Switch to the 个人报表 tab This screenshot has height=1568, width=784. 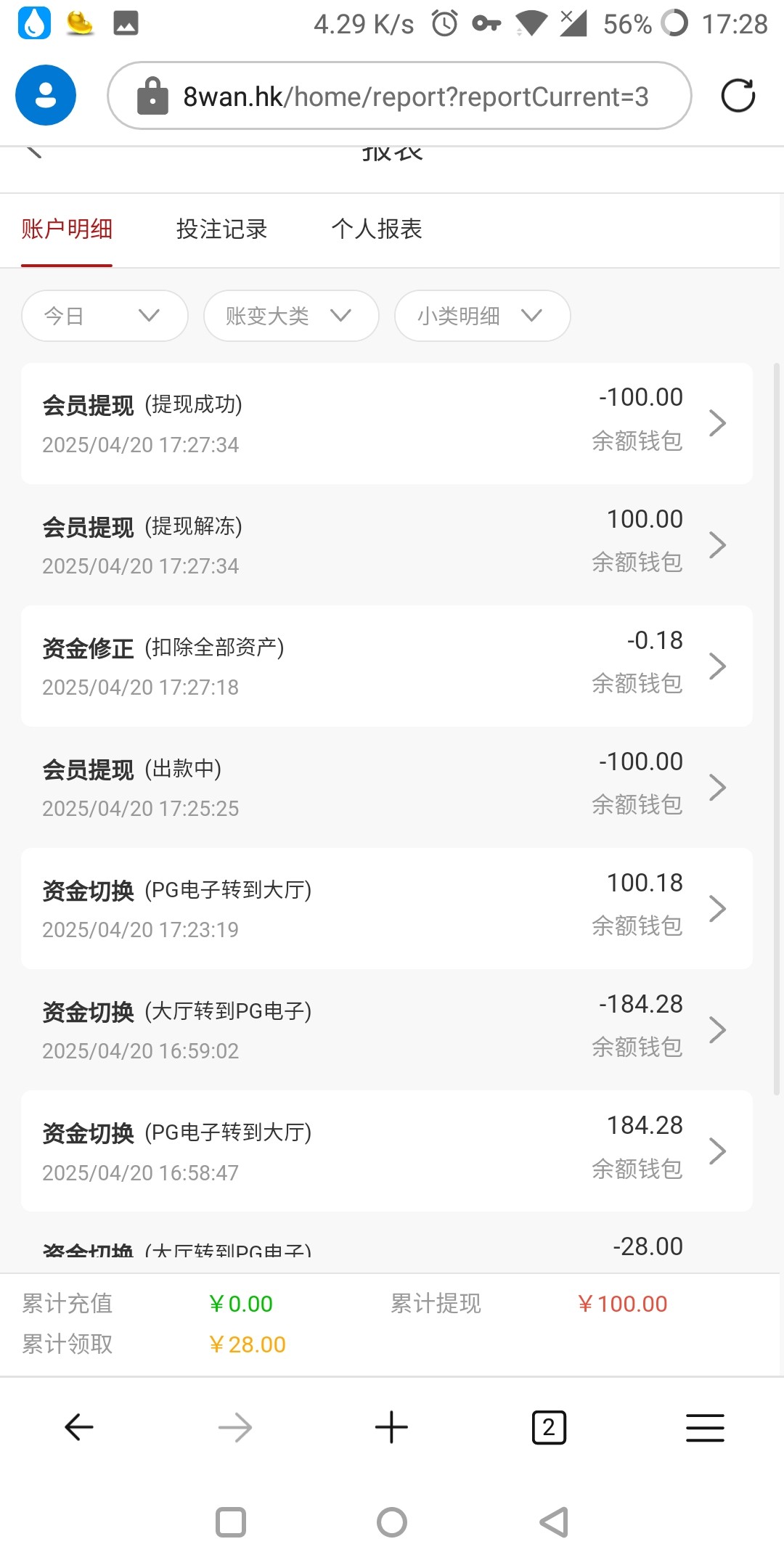tap(377, 229)
